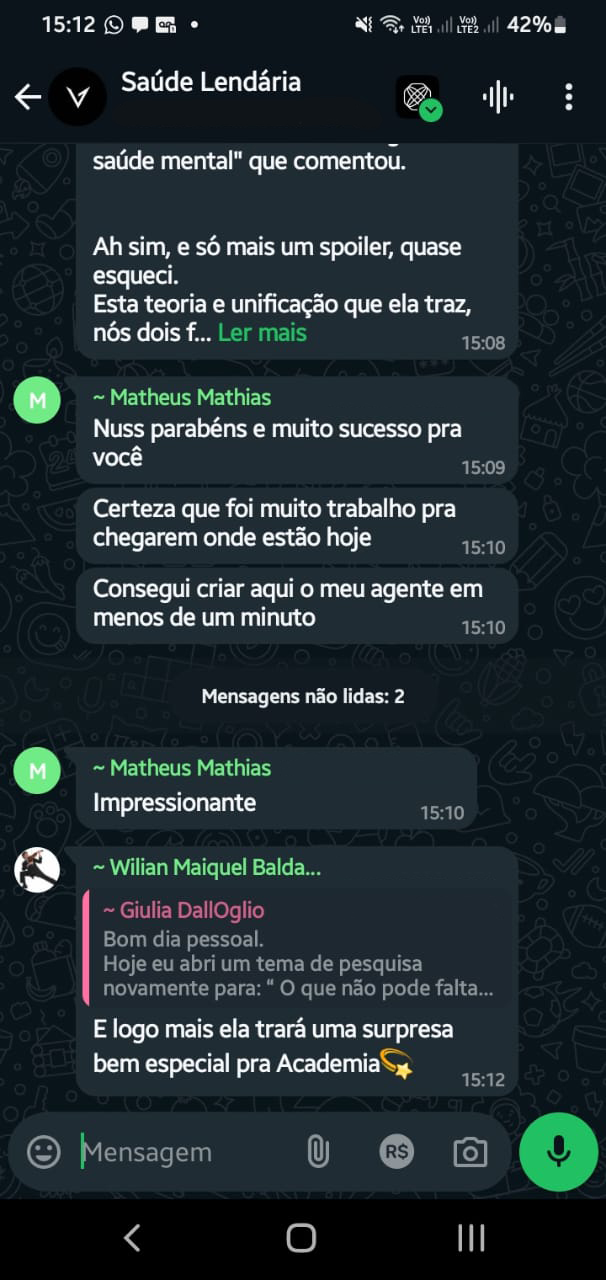Attach a file with the paperclip
The image size is (606, 1280).
[x=318, y=1152]
